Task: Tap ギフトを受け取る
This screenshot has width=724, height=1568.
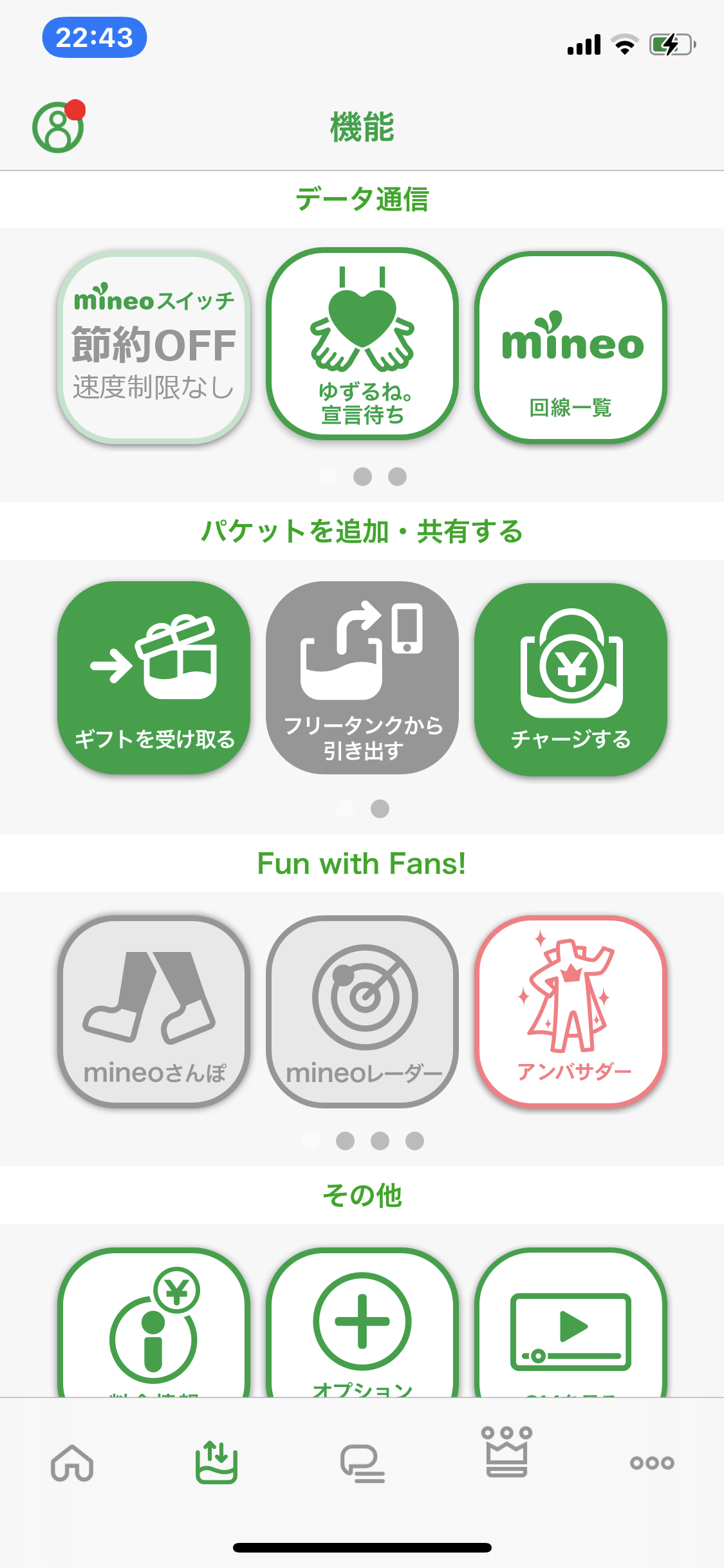Action: (154, 678)
